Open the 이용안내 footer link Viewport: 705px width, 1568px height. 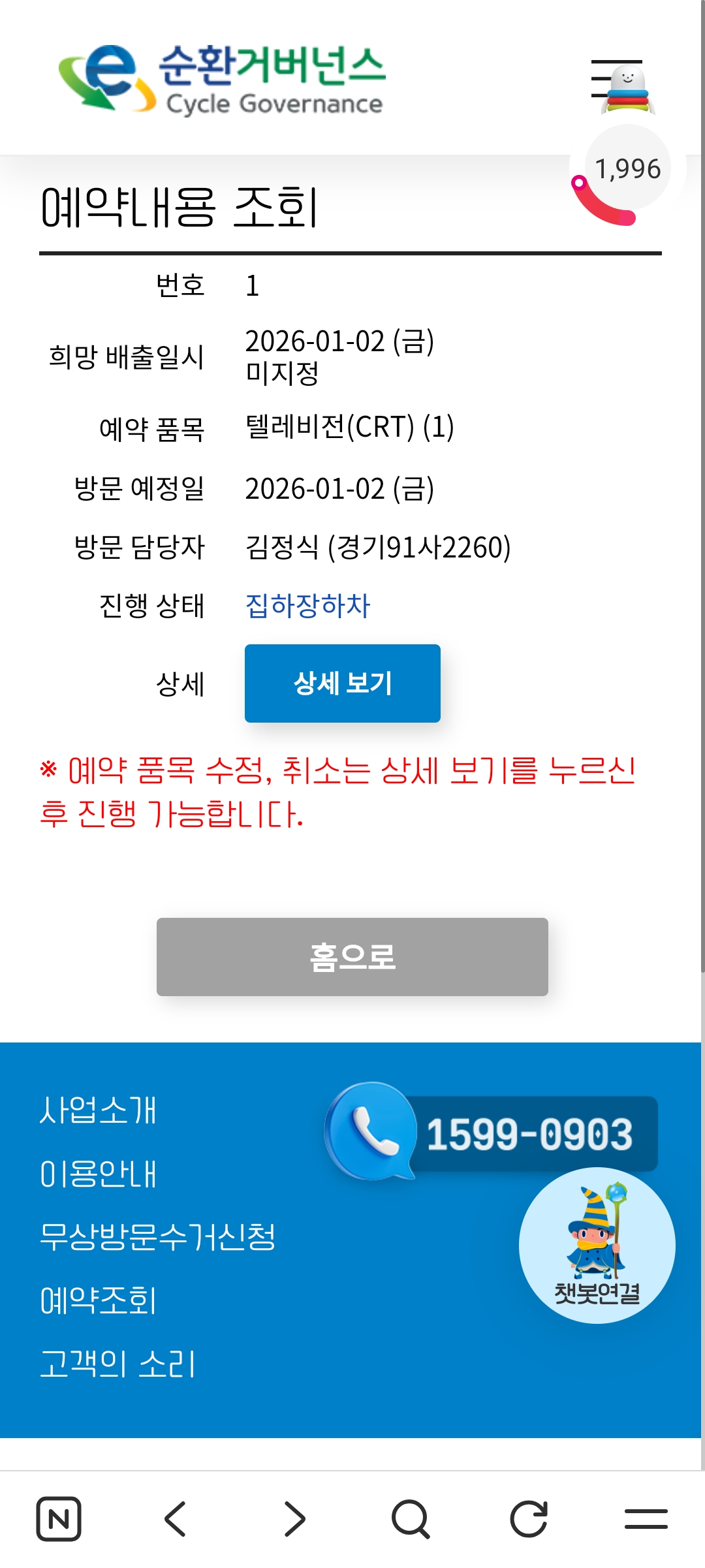pyautogui.click(x=98, y=1173)
